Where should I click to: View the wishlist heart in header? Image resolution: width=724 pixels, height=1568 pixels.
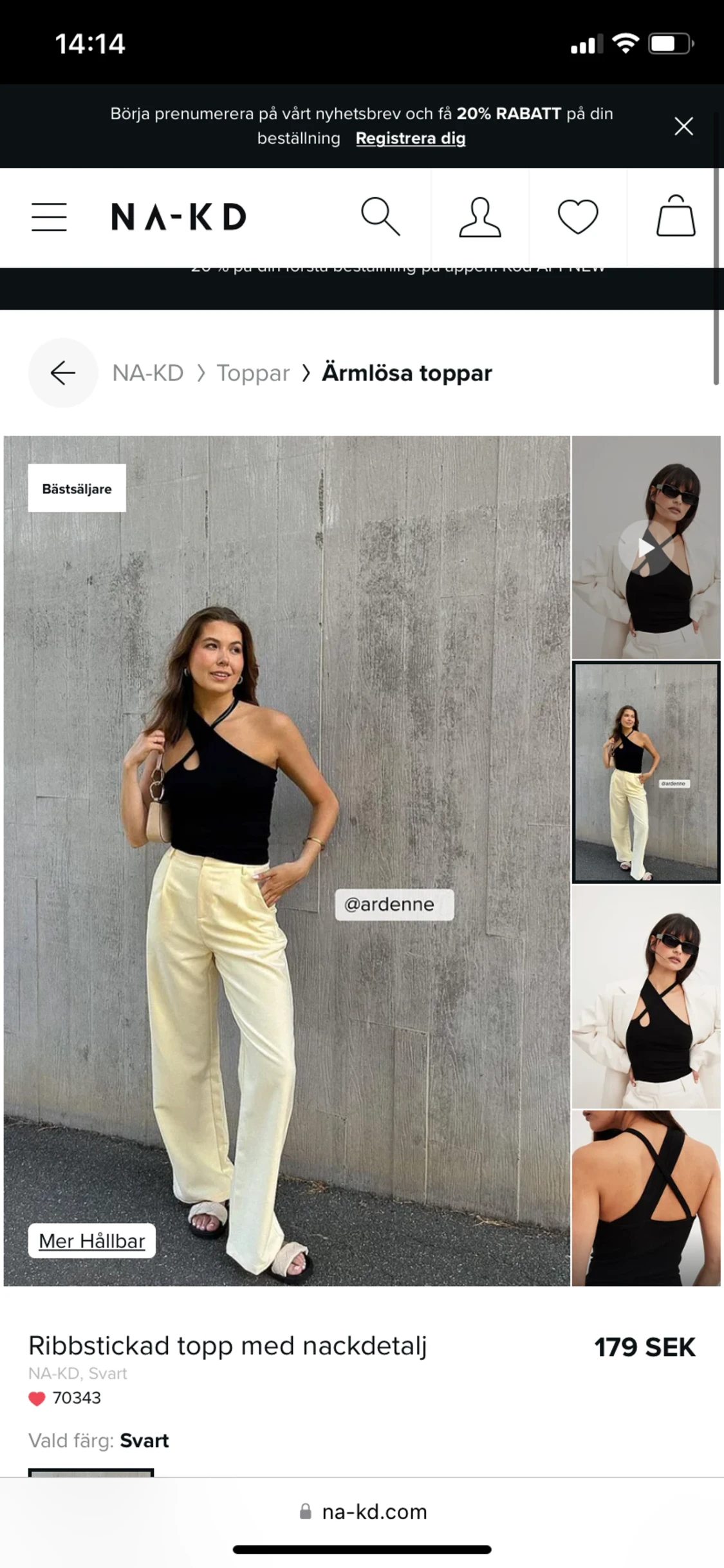[577, 217]
